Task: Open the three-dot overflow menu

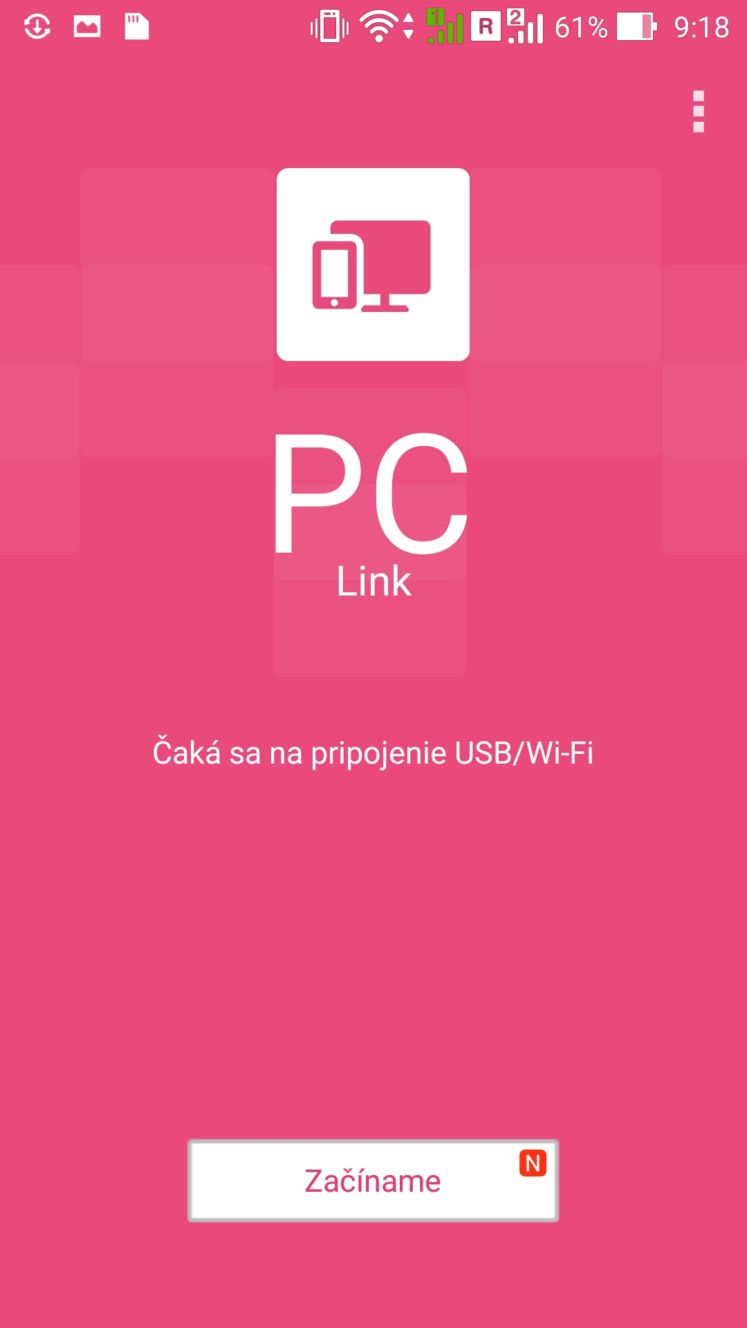Action: coord(698,111)
